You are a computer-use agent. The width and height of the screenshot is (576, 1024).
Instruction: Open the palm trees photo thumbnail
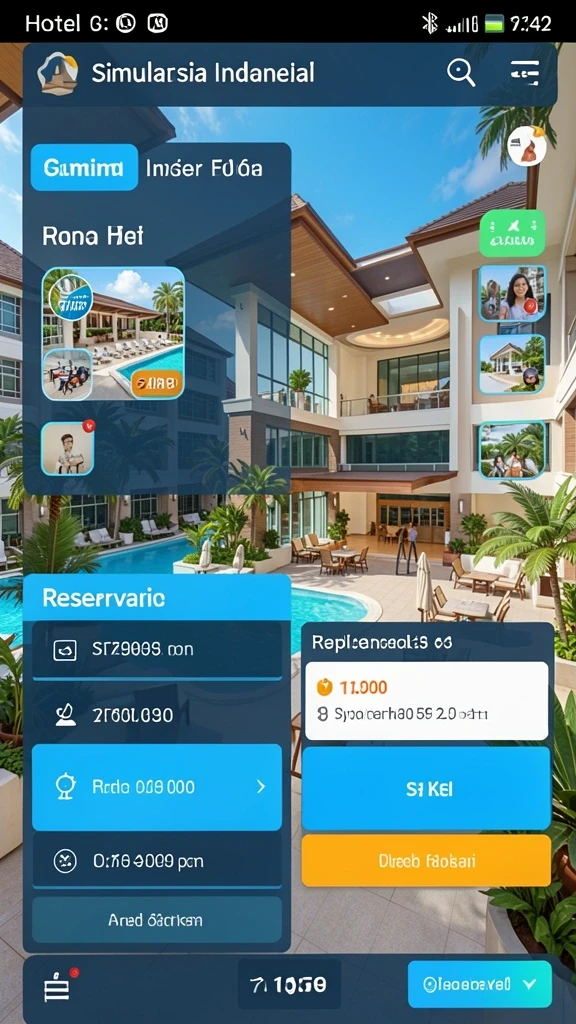coord(513,450)
